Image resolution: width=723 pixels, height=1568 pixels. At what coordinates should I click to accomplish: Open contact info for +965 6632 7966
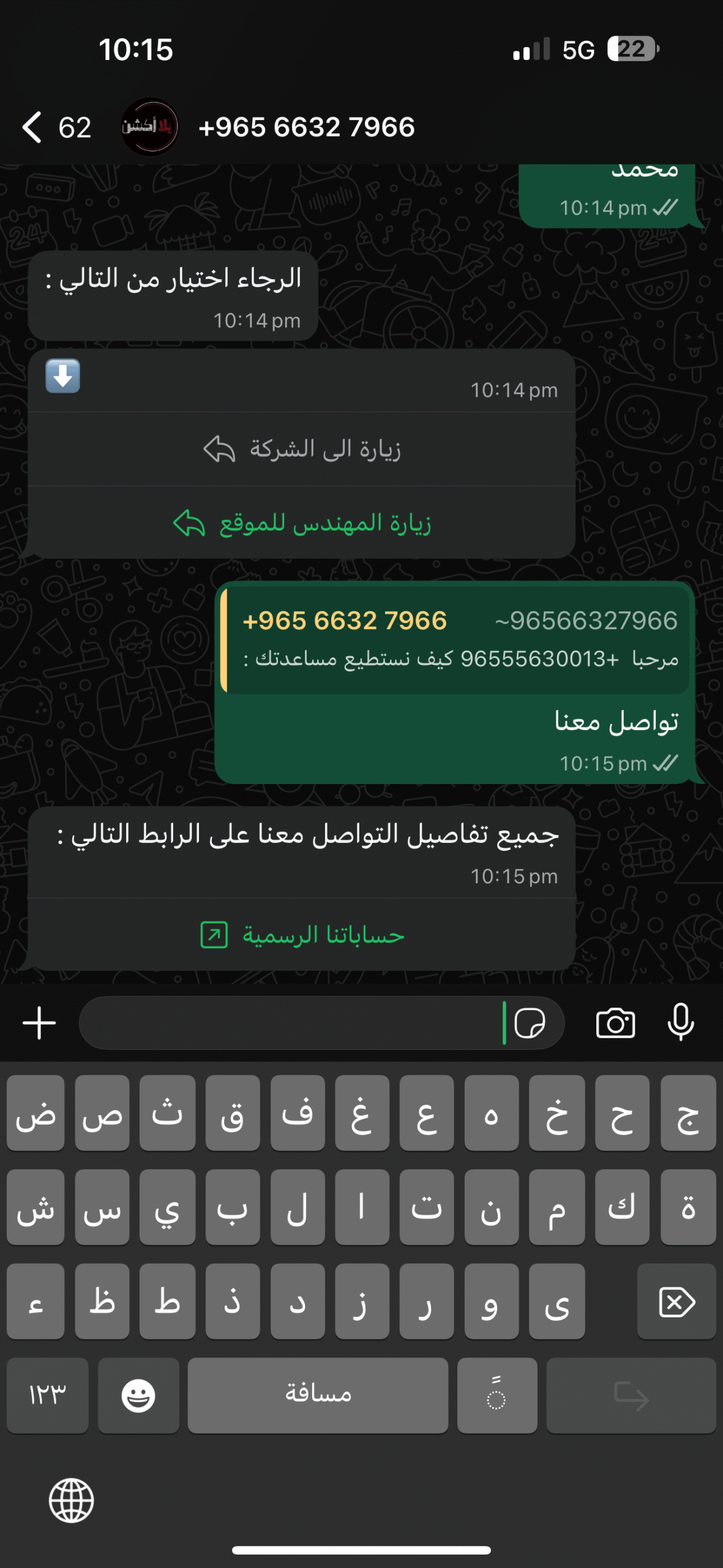[306, 127]
